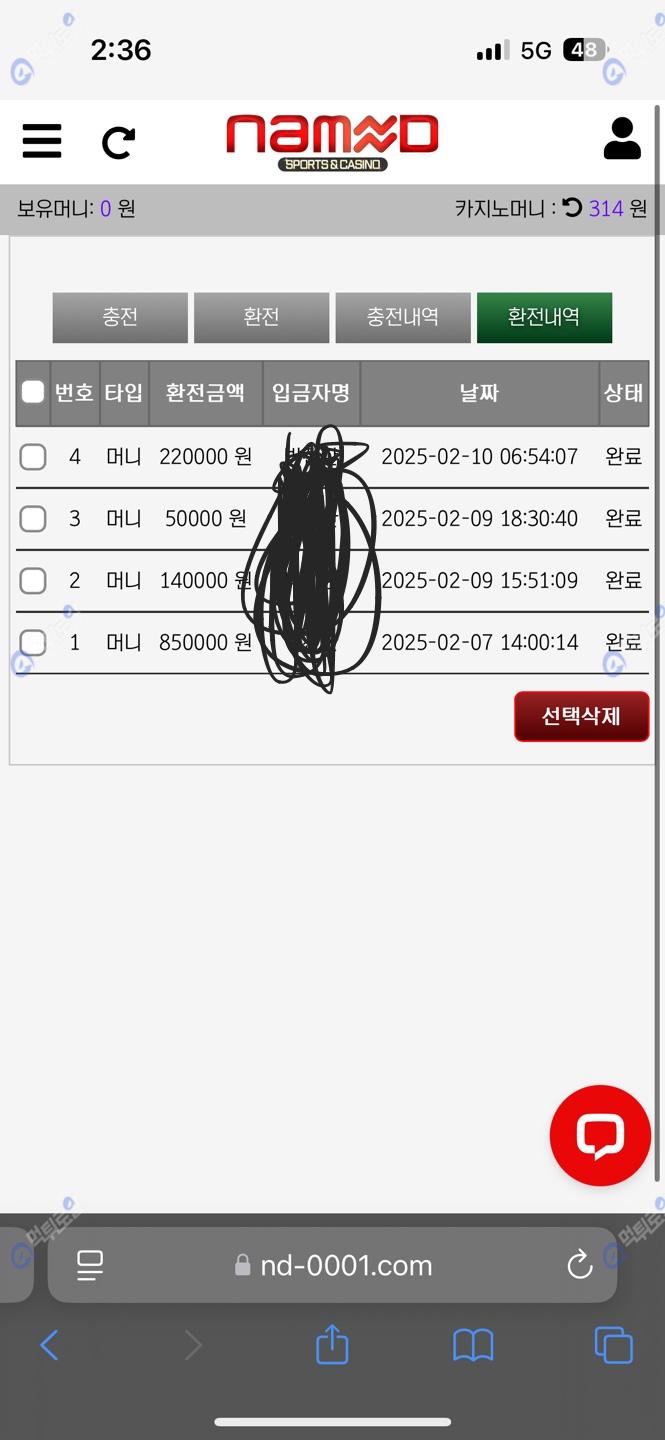Open Safari bookmarks
The height and width of the screenshot is (1440, 665).
pos(473,1346)
